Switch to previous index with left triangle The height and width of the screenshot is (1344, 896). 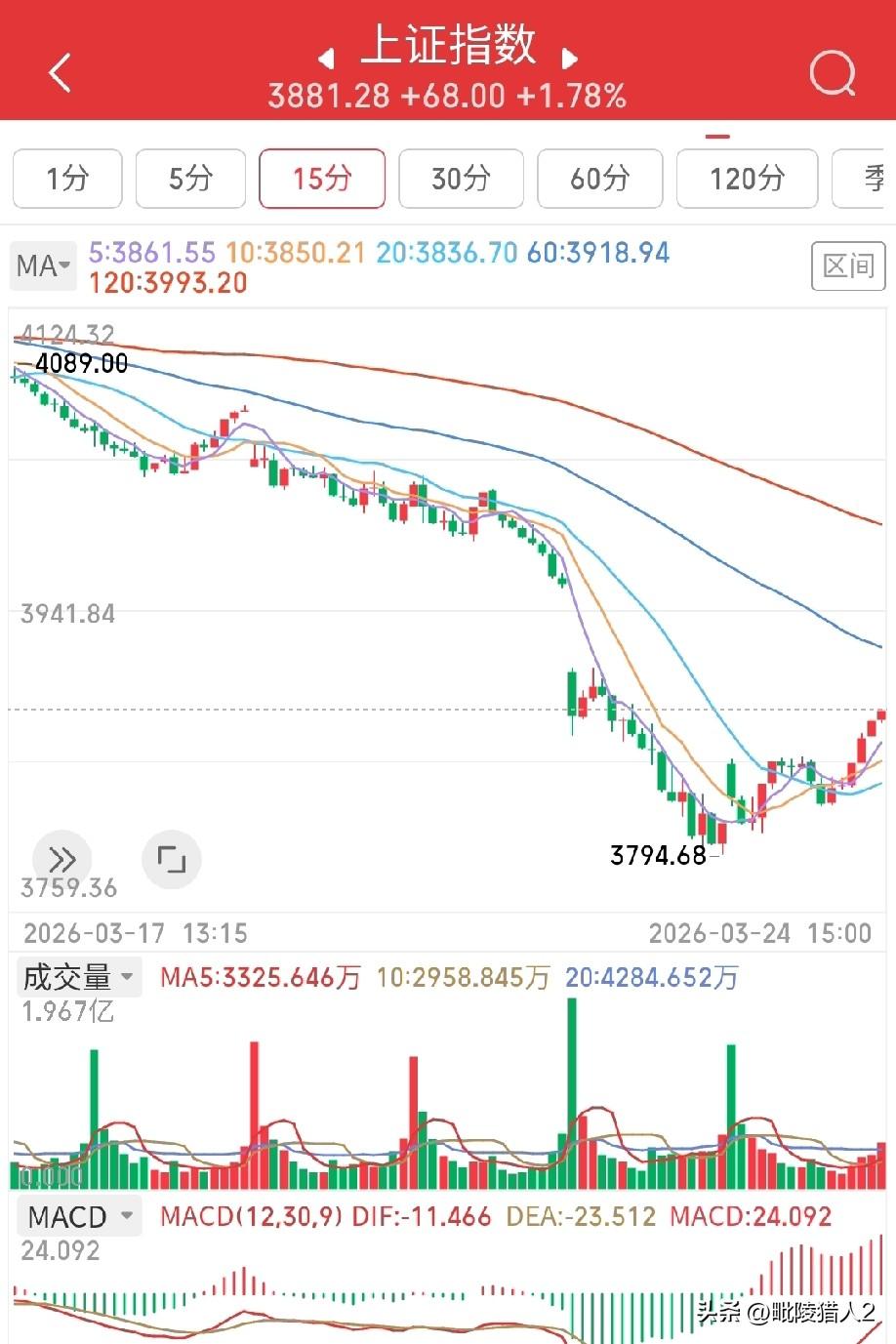point(327,59)
